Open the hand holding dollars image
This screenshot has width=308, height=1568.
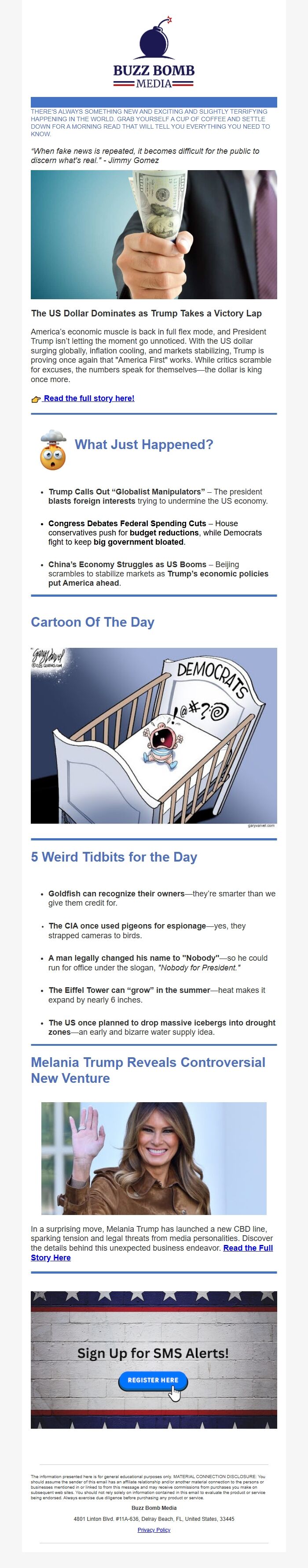[x=154, y=234]
